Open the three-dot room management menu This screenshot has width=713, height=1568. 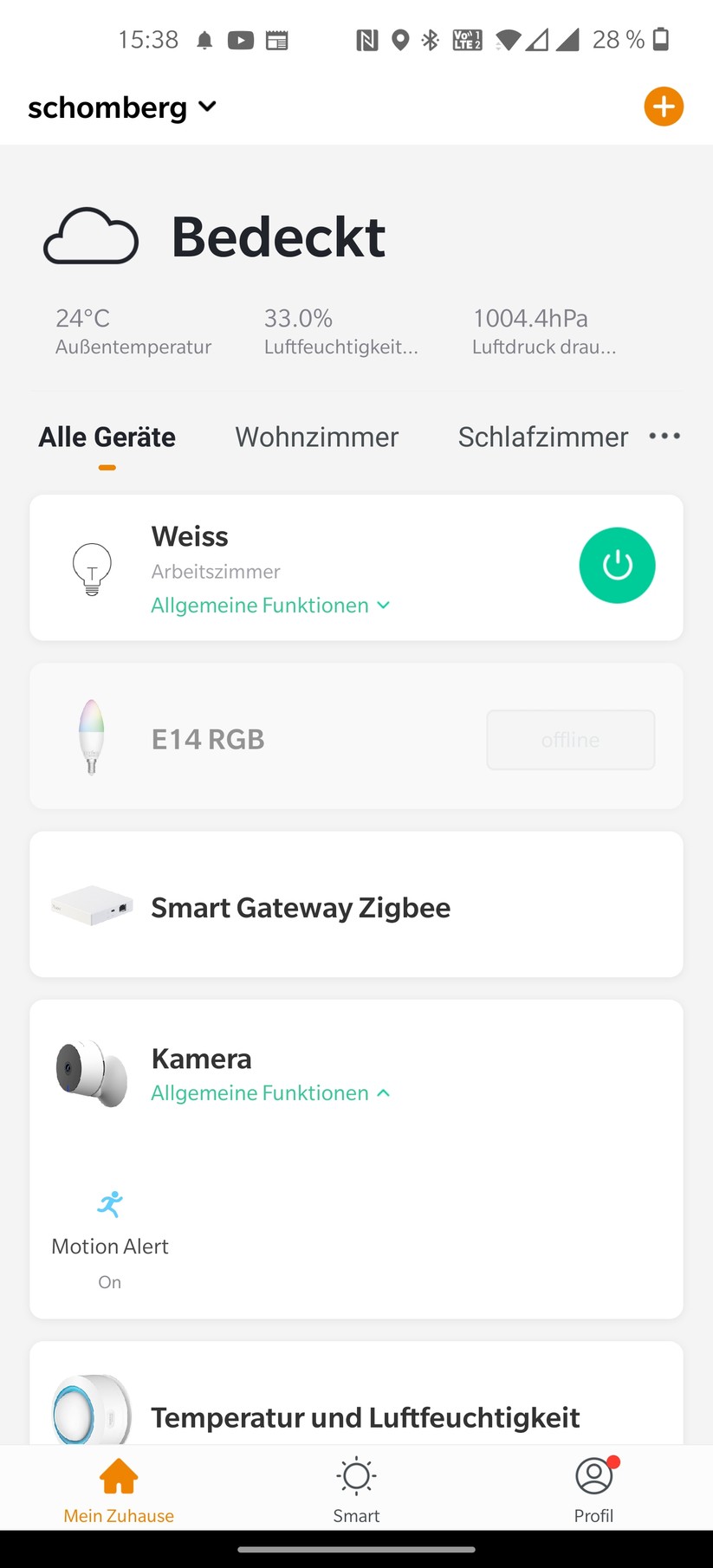pos(664,436)
